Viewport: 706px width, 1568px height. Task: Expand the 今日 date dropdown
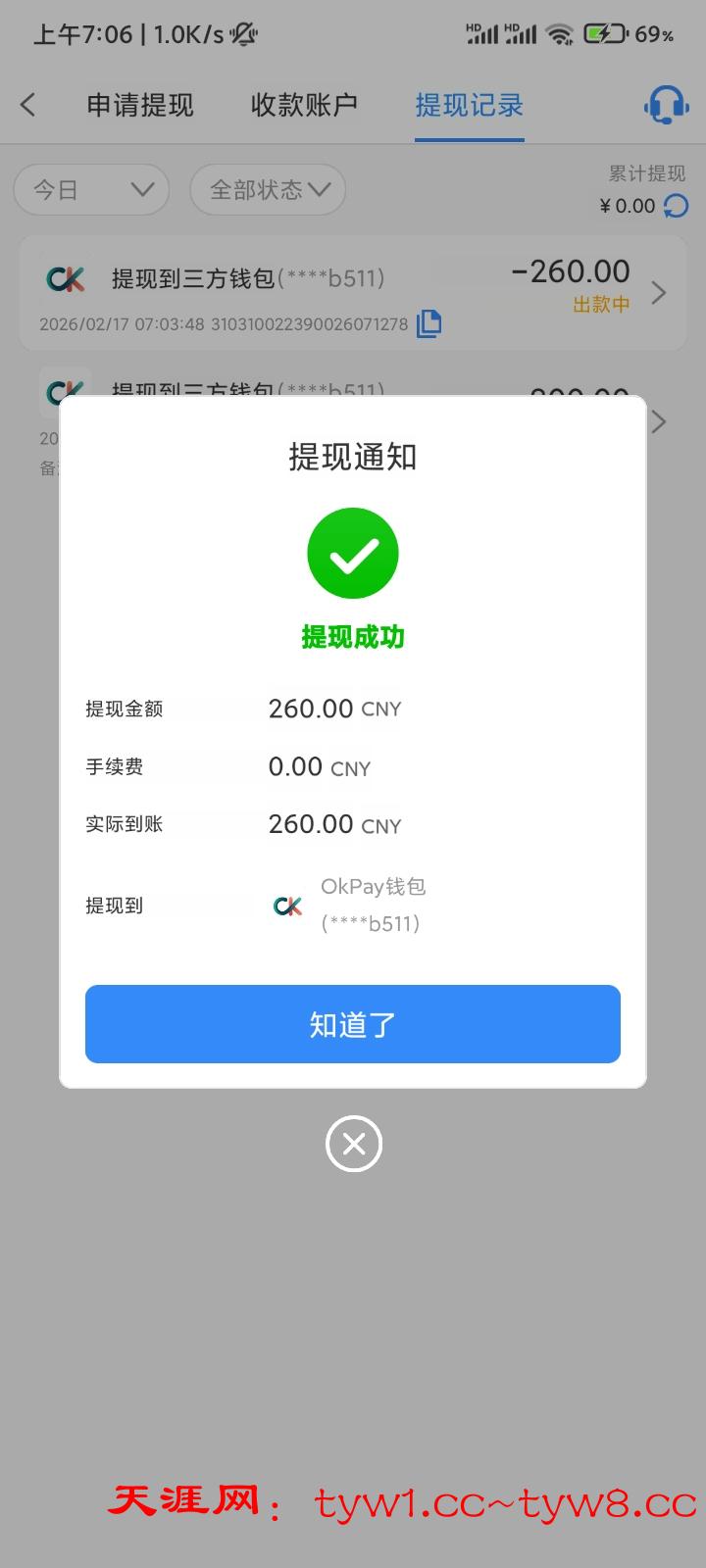coord(91,189)
